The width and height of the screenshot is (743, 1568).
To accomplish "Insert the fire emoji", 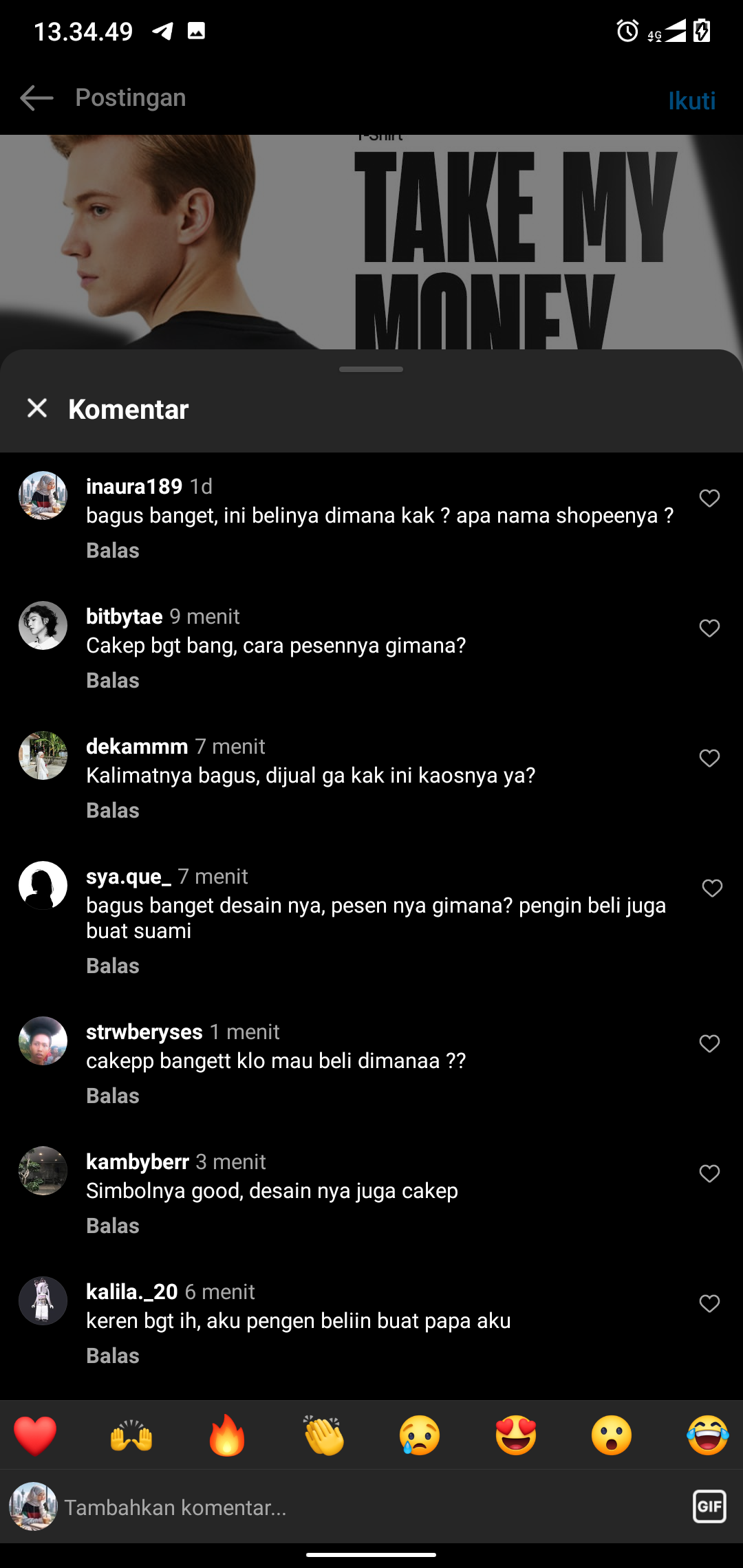I will click(227, 1436).
